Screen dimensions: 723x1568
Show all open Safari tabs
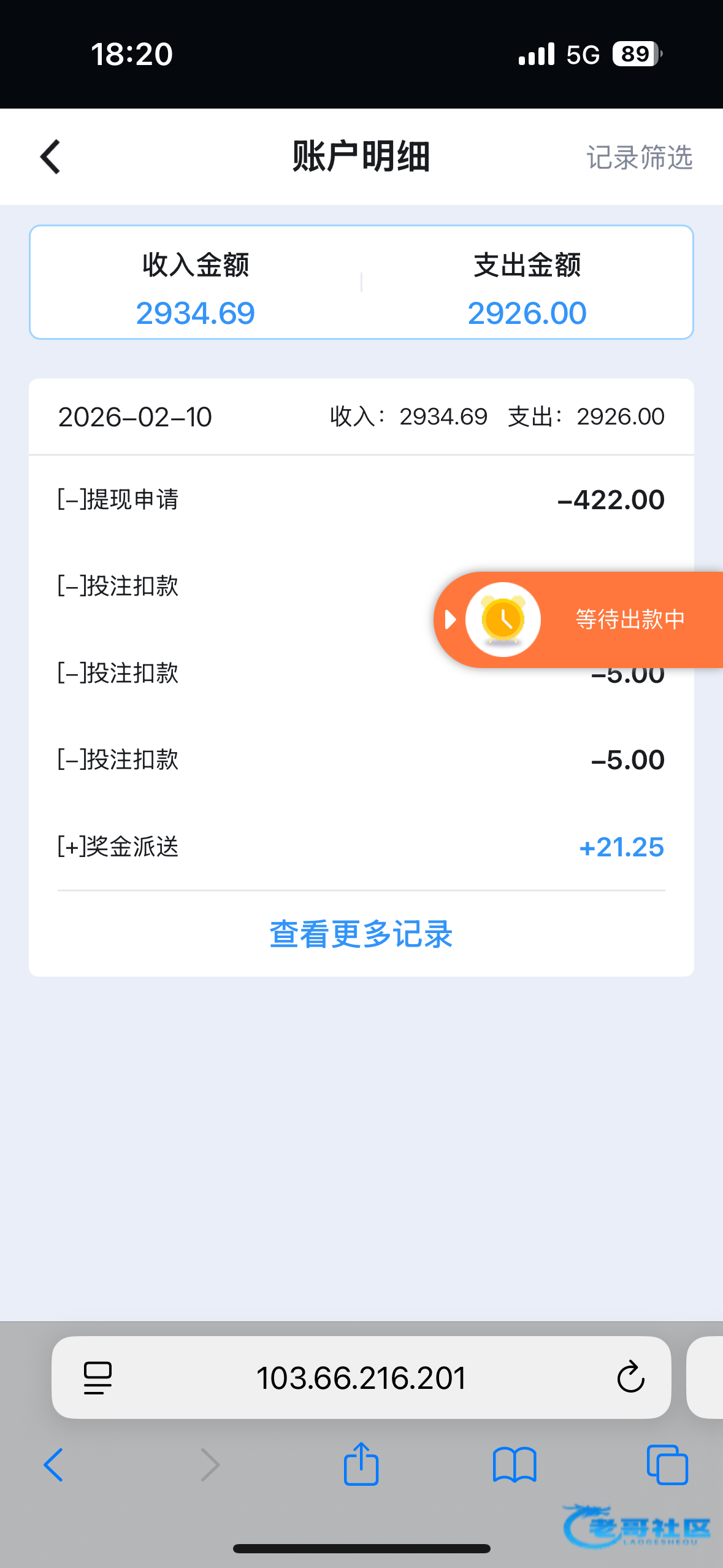coord(667,1465)
